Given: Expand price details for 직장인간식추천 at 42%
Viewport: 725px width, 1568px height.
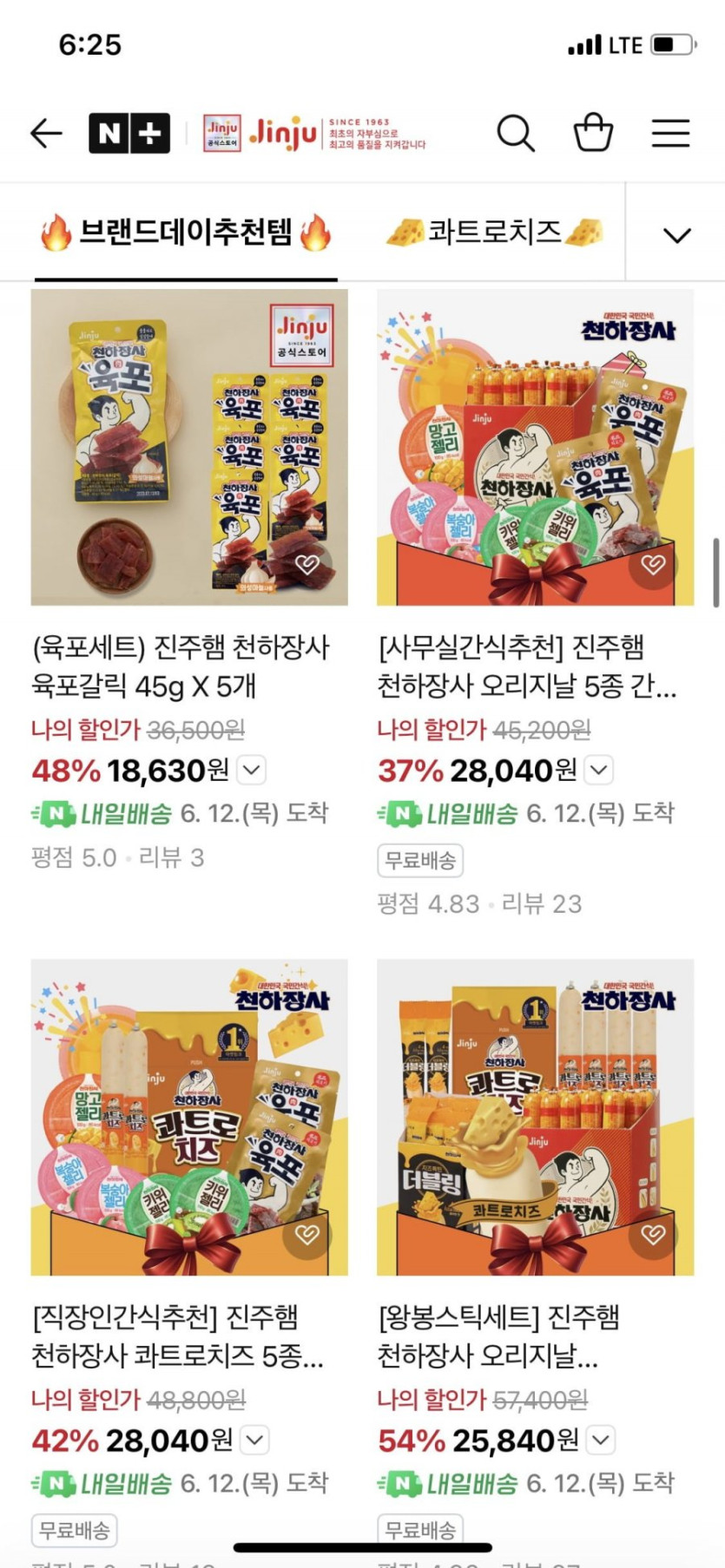Looking at the screenshot, I should point(254,1440).
